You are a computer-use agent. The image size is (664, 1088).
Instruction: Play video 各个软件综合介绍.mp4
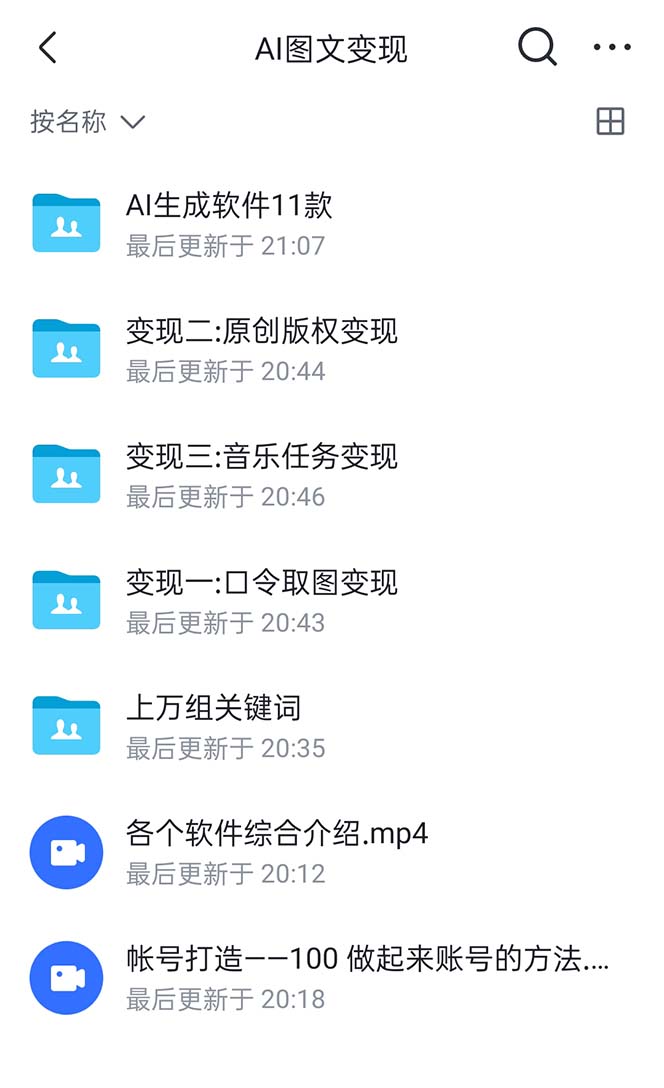pos(277,851)
